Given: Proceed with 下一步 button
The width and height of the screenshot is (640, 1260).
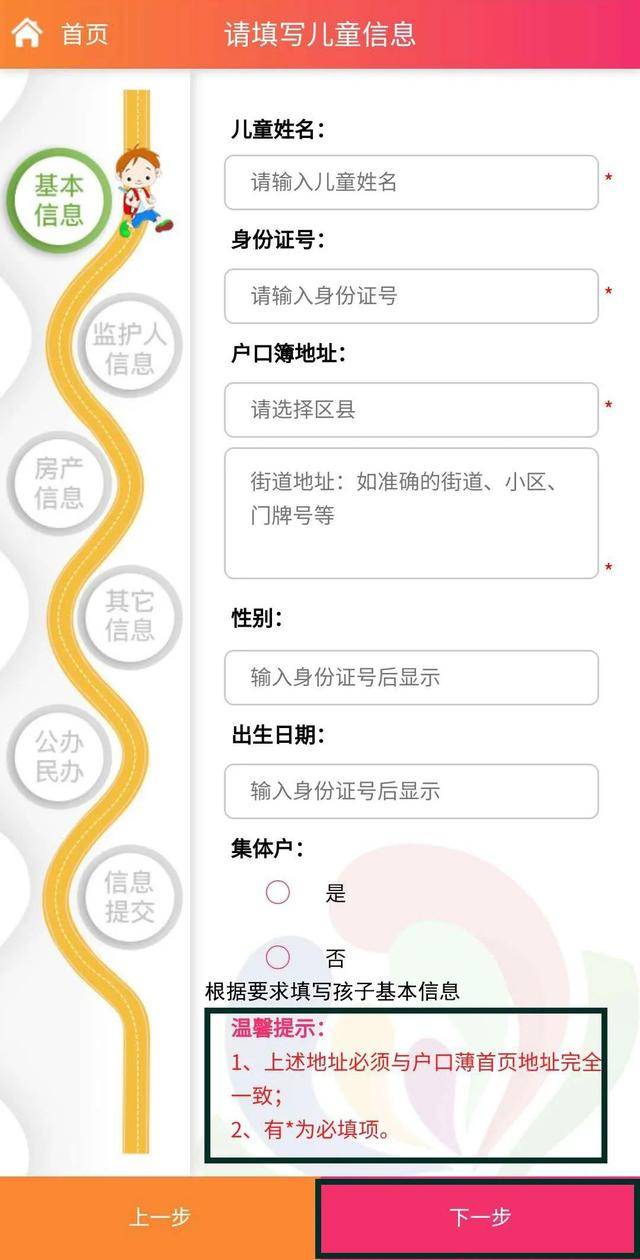Looking at the screenshot, I should pos(479,1218).
